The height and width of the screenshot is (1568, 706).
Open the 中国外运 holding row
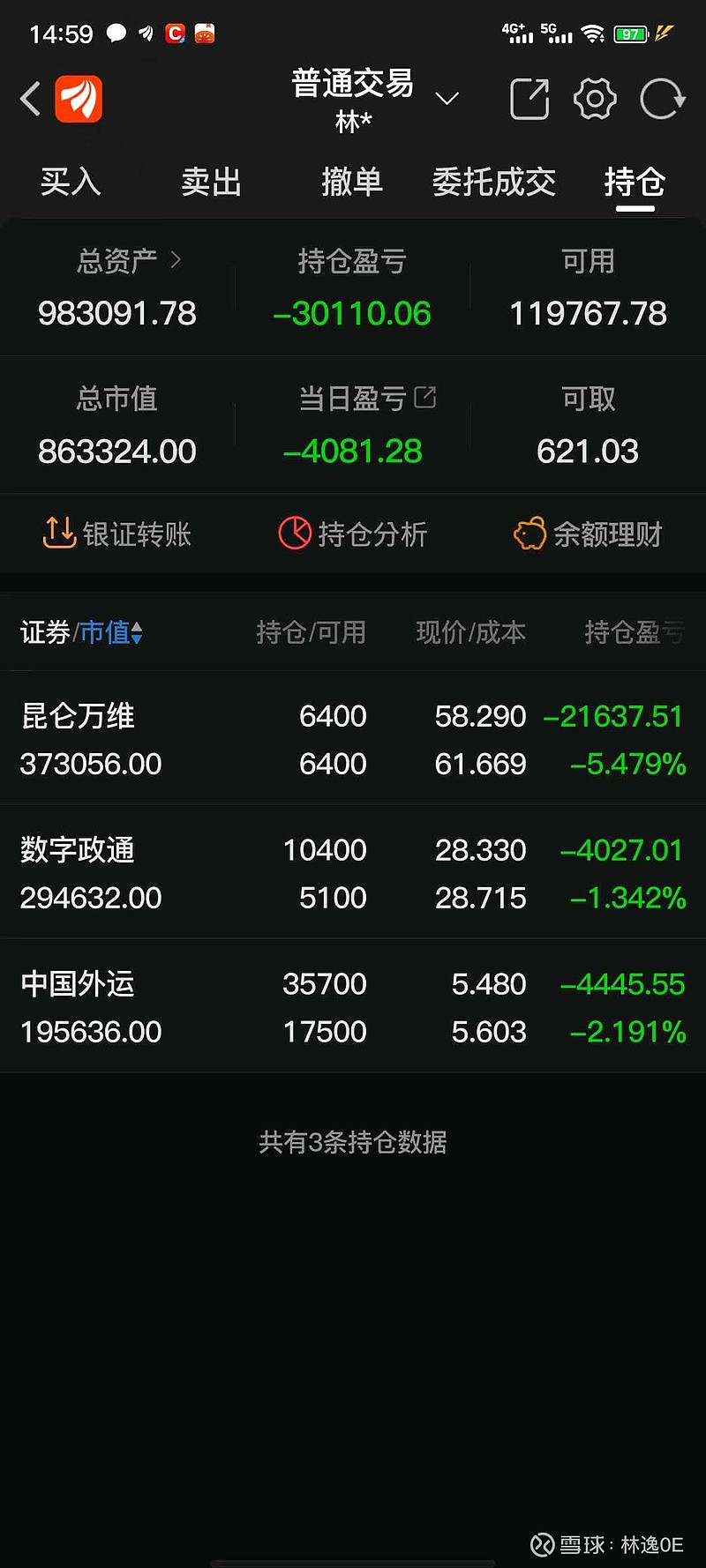pos(353,1006)
